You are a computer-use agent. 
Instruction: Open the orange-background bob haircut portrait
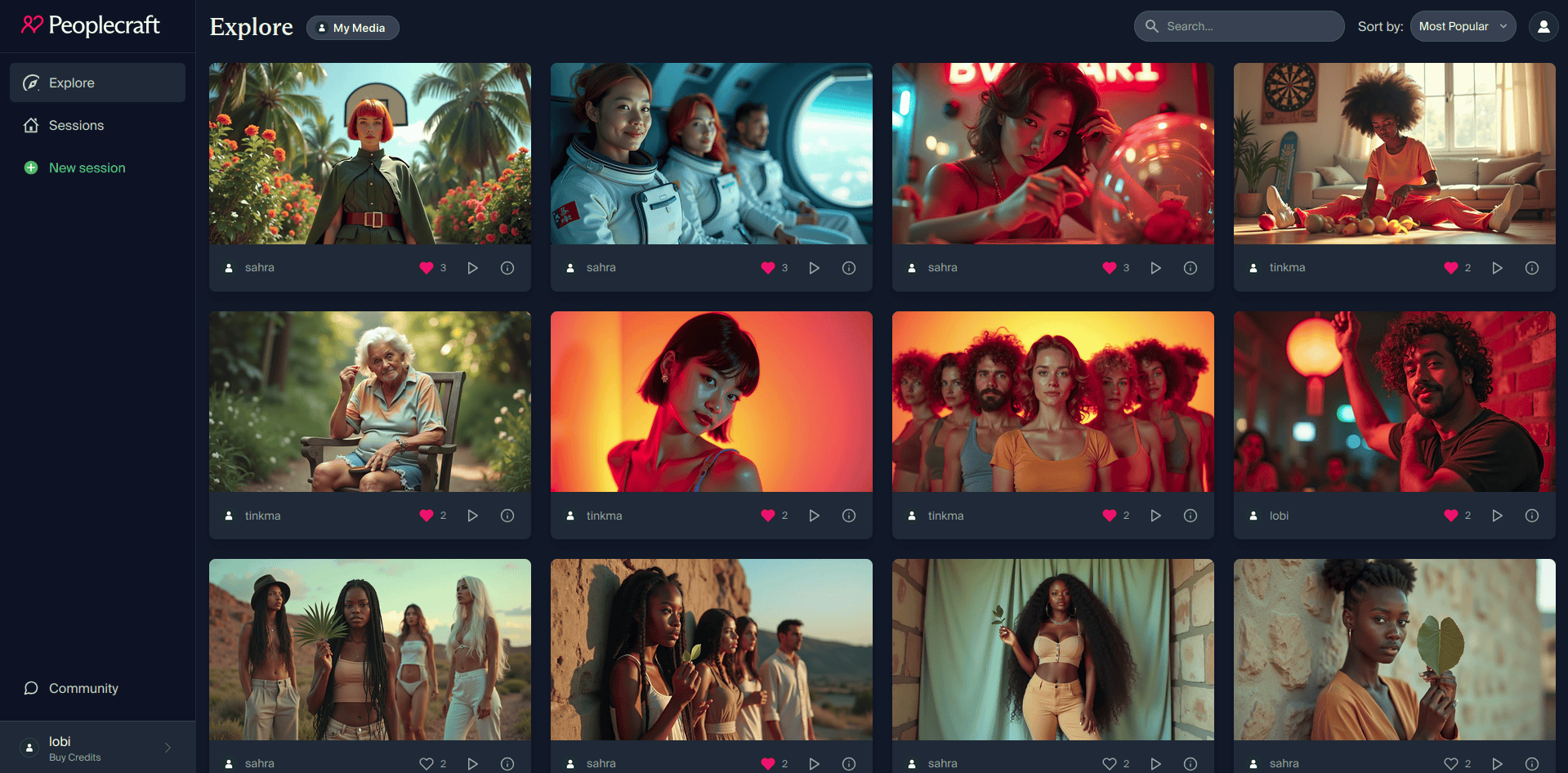pos(711,401)
